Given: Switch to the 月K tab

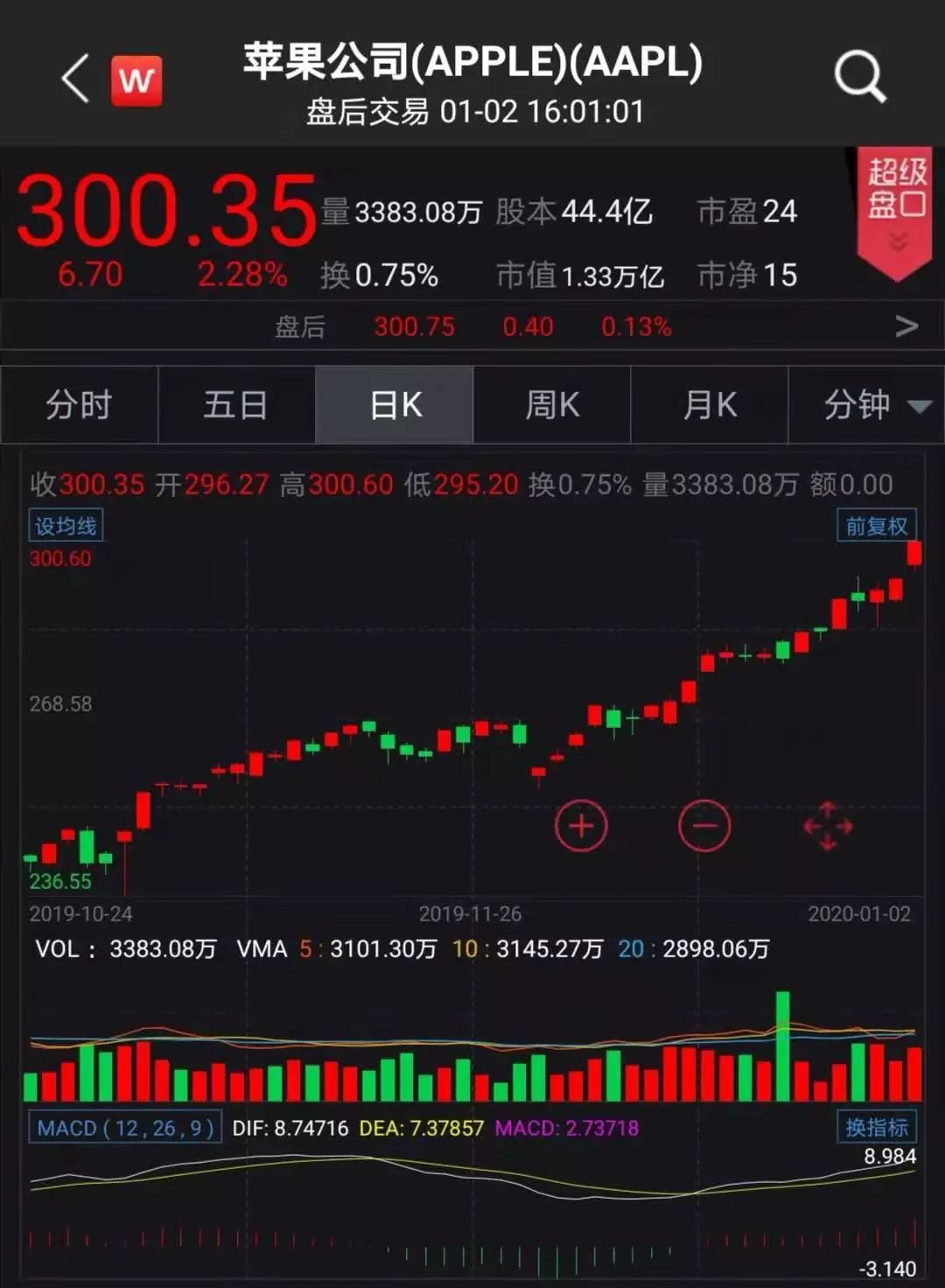Looking at the screenshot, I should [x=710, y=405].
